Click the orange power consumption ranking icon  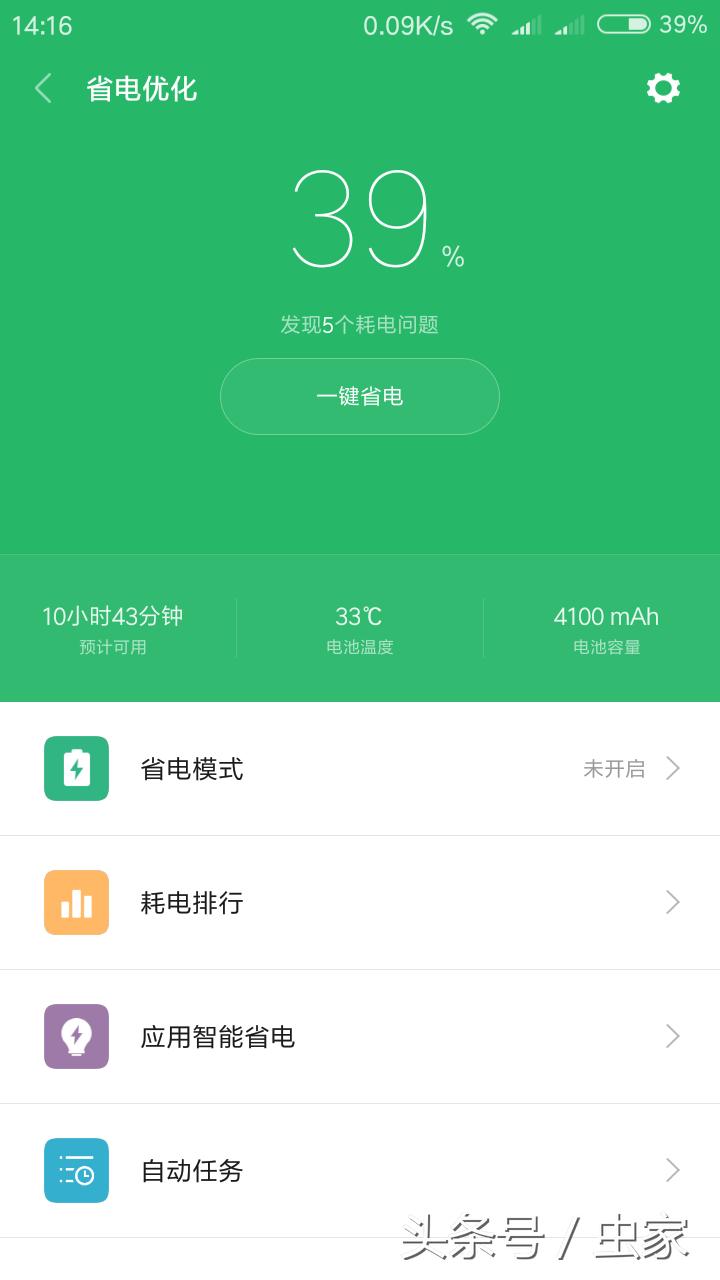[75, 902]
